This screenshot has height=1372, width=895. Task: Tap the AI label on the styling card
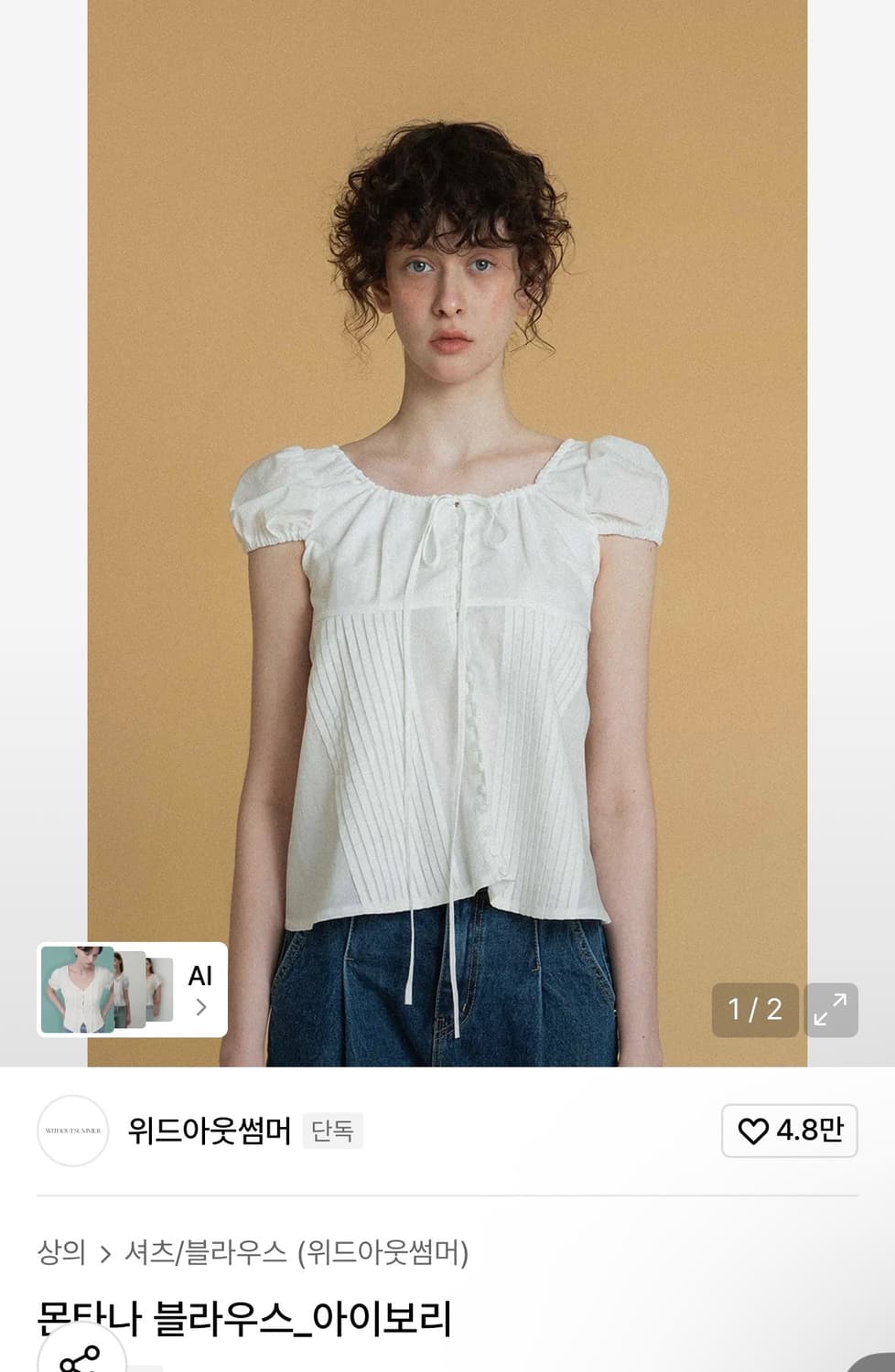tap(199, 974)
